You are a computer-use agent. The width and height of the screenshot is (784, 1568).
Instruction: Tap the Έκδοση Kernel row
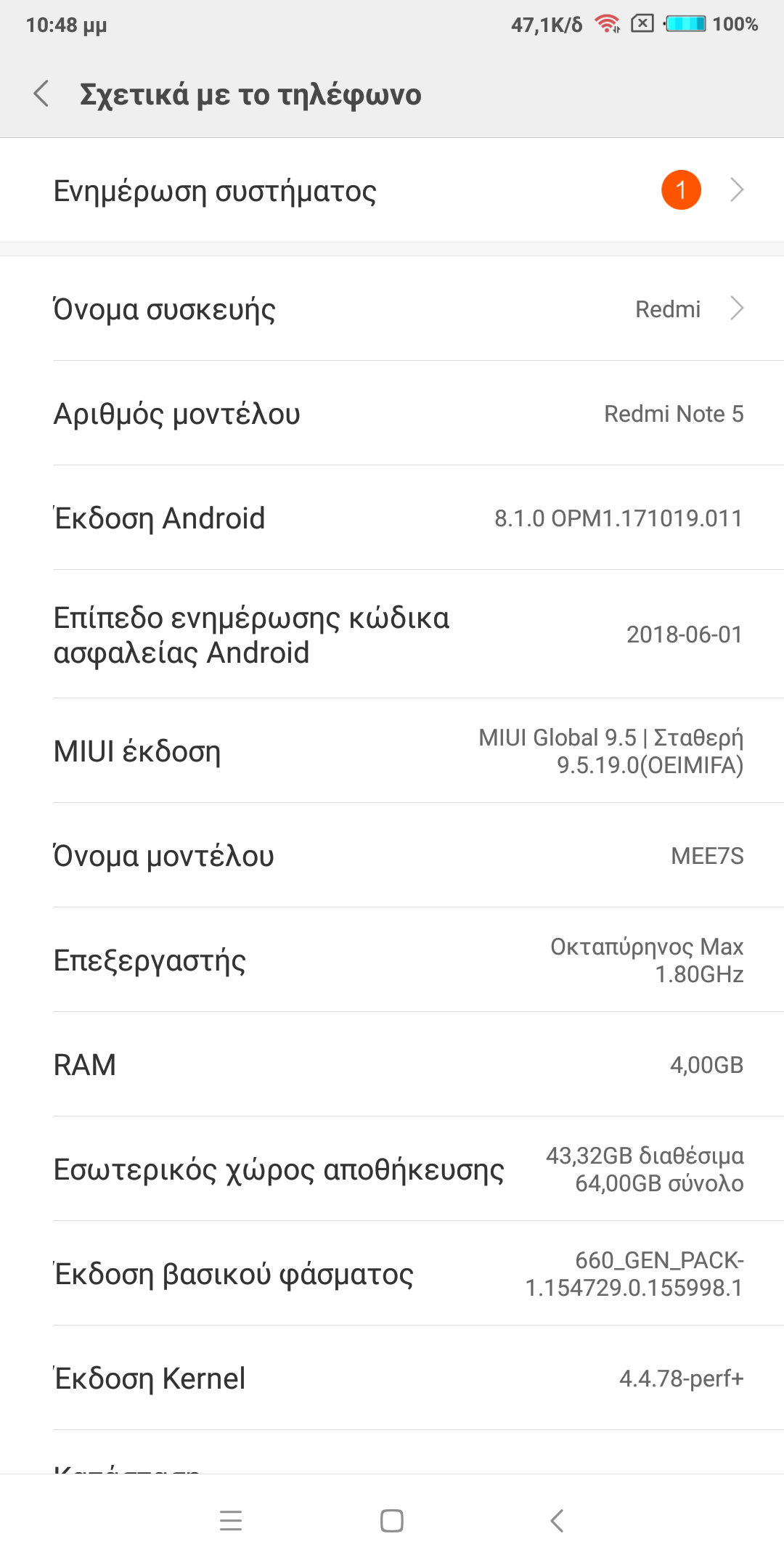[392, 1379]
